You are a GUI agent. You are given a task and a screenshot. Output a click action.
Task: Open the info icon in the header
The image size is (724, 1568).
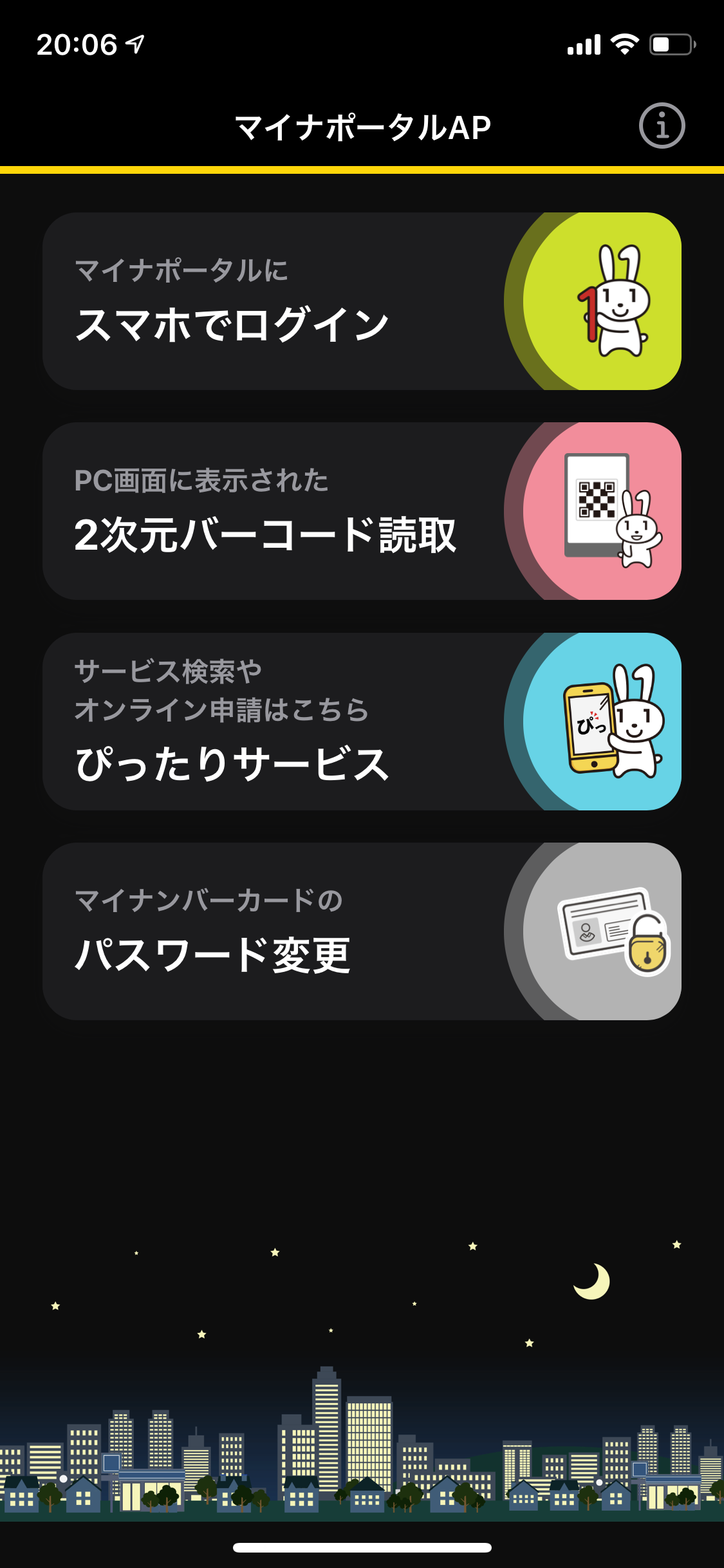click(x=662, y=126)
